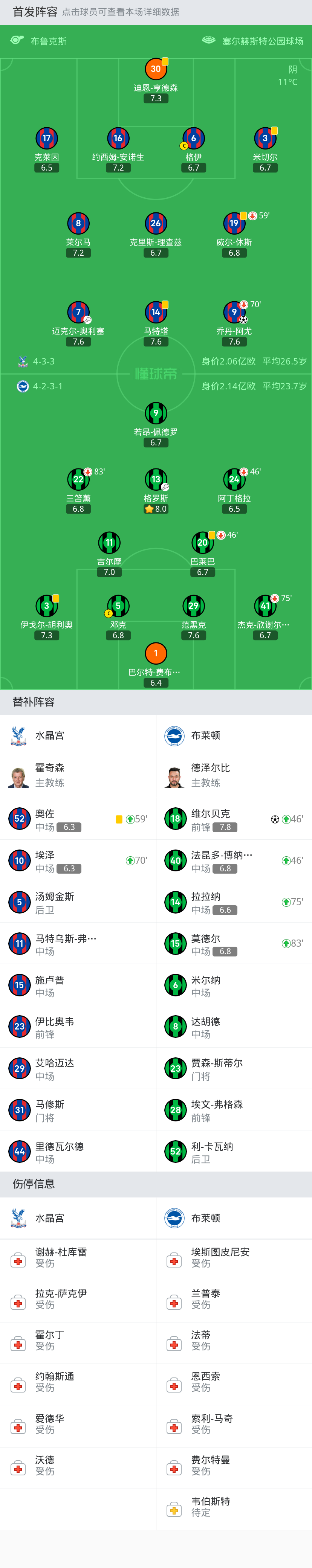Image resolution: width=312 pixels, height=1568 pixels.
Task: Open substitute 奥佐's row
Action: (78, 819)
